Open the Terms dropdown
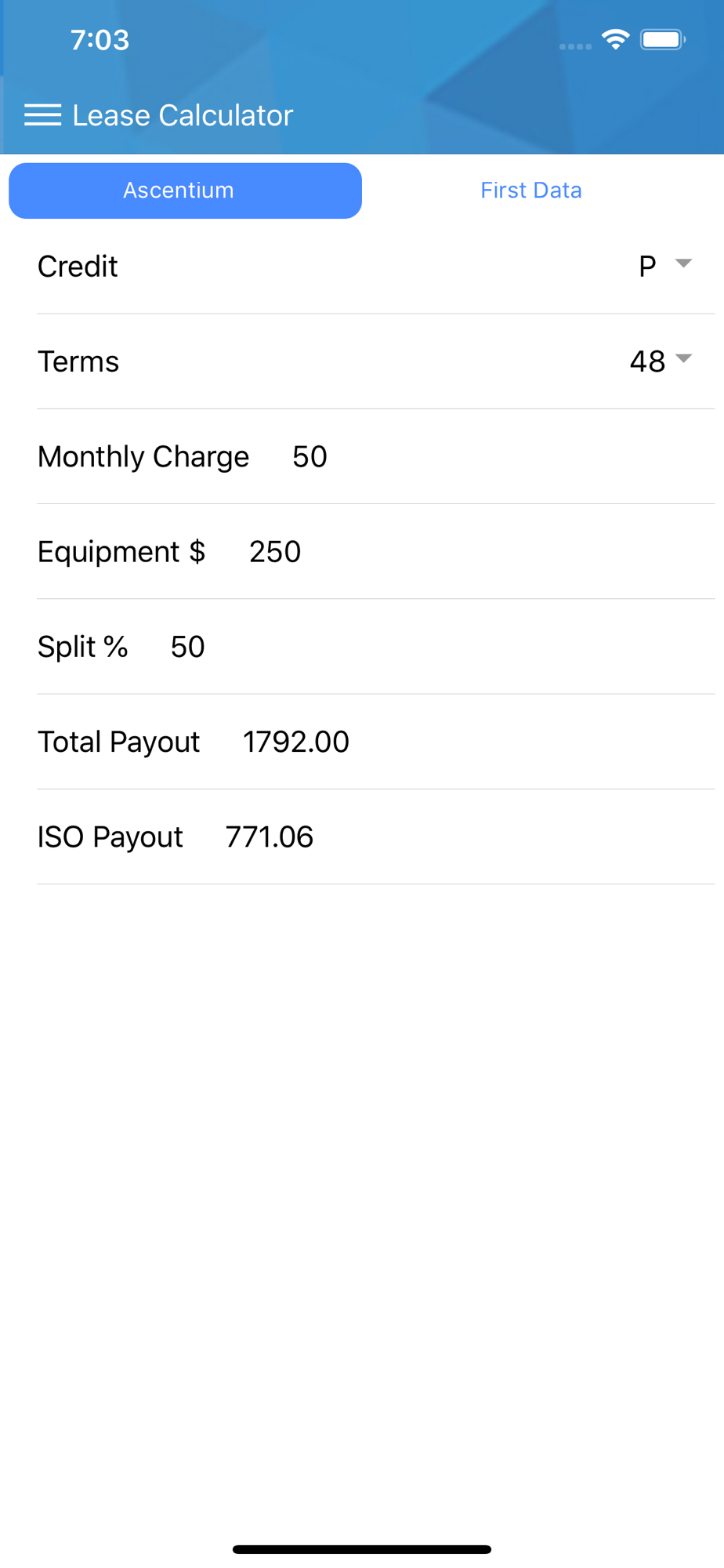This screenshot has height=1568, width=724. click(660, 361)
